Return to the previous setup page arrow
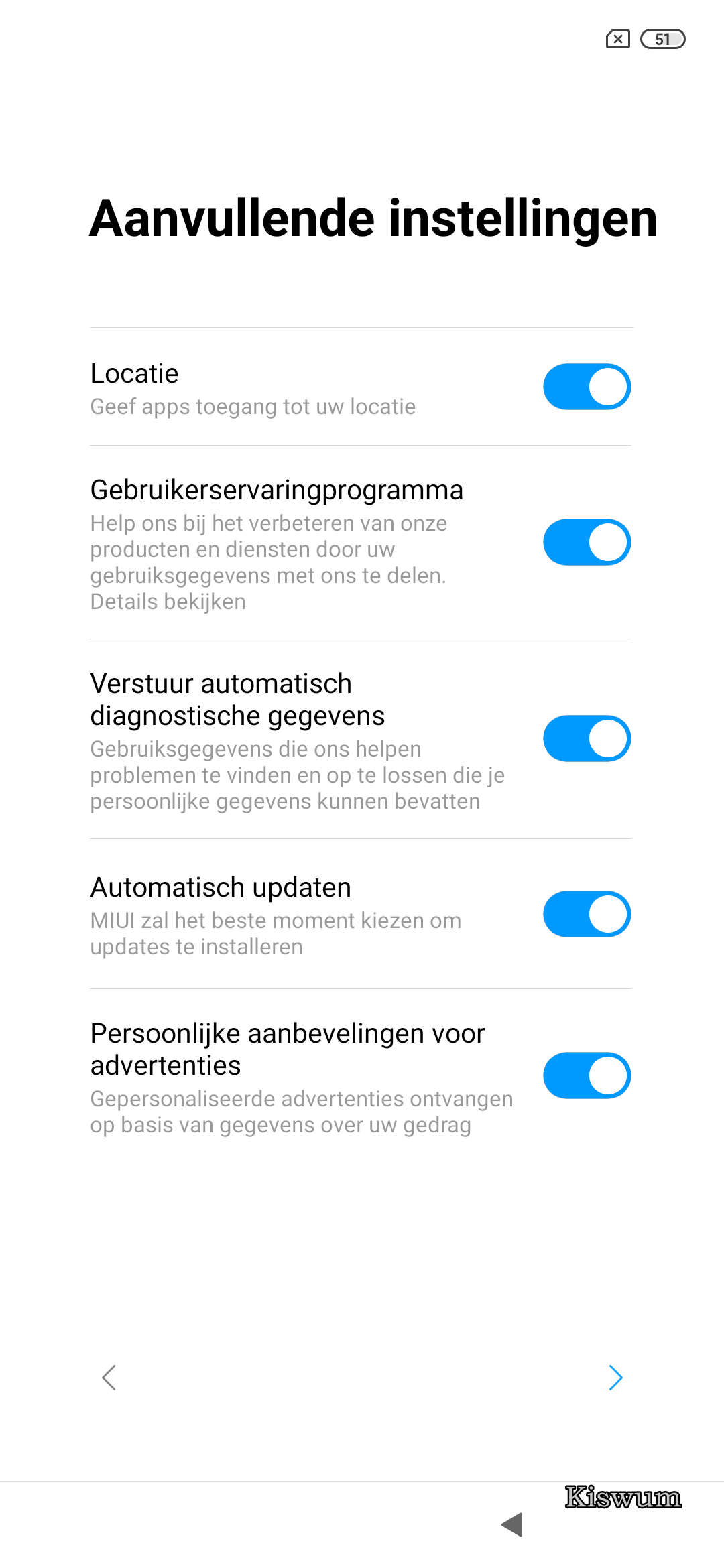The width and height of the screenshot is (724, 1568). [x=109, y=1378]
